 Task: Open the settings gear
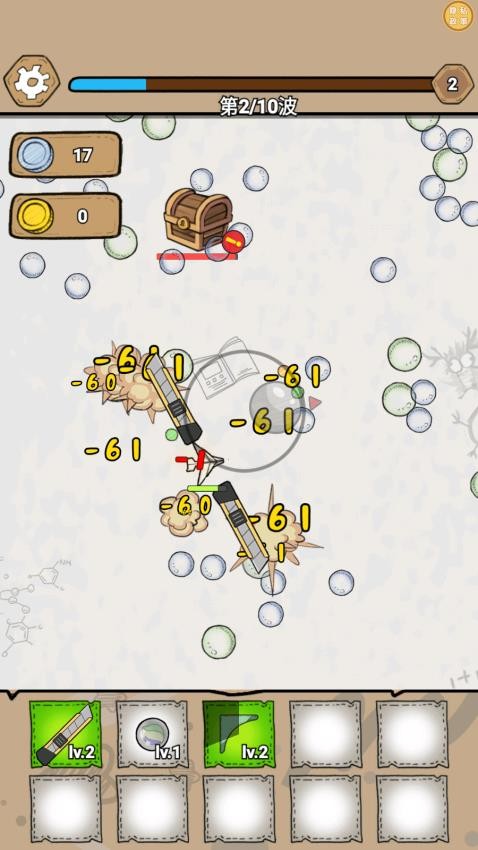pos(31,82)
